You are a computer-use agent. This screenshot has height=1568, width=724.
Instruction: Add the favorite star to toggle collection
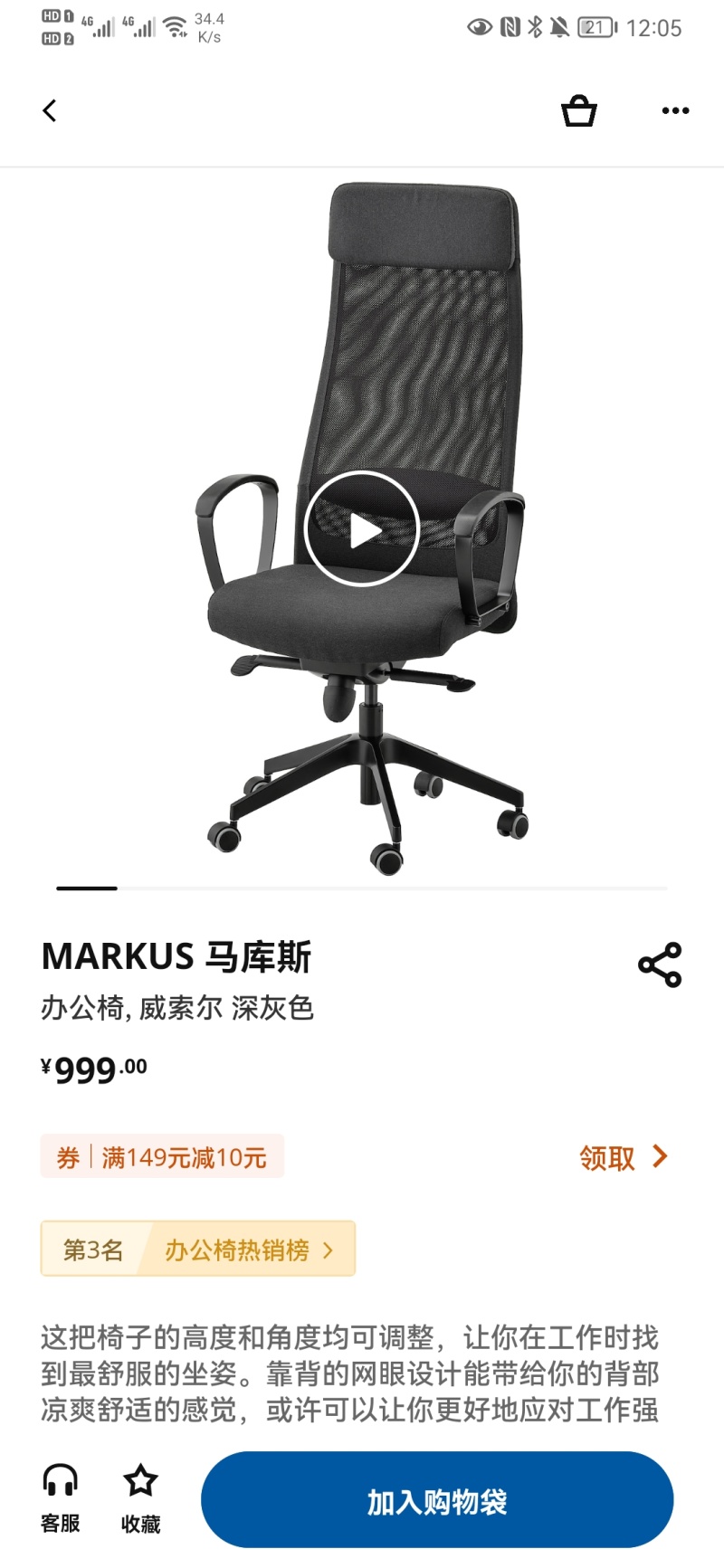[140, 1483]
